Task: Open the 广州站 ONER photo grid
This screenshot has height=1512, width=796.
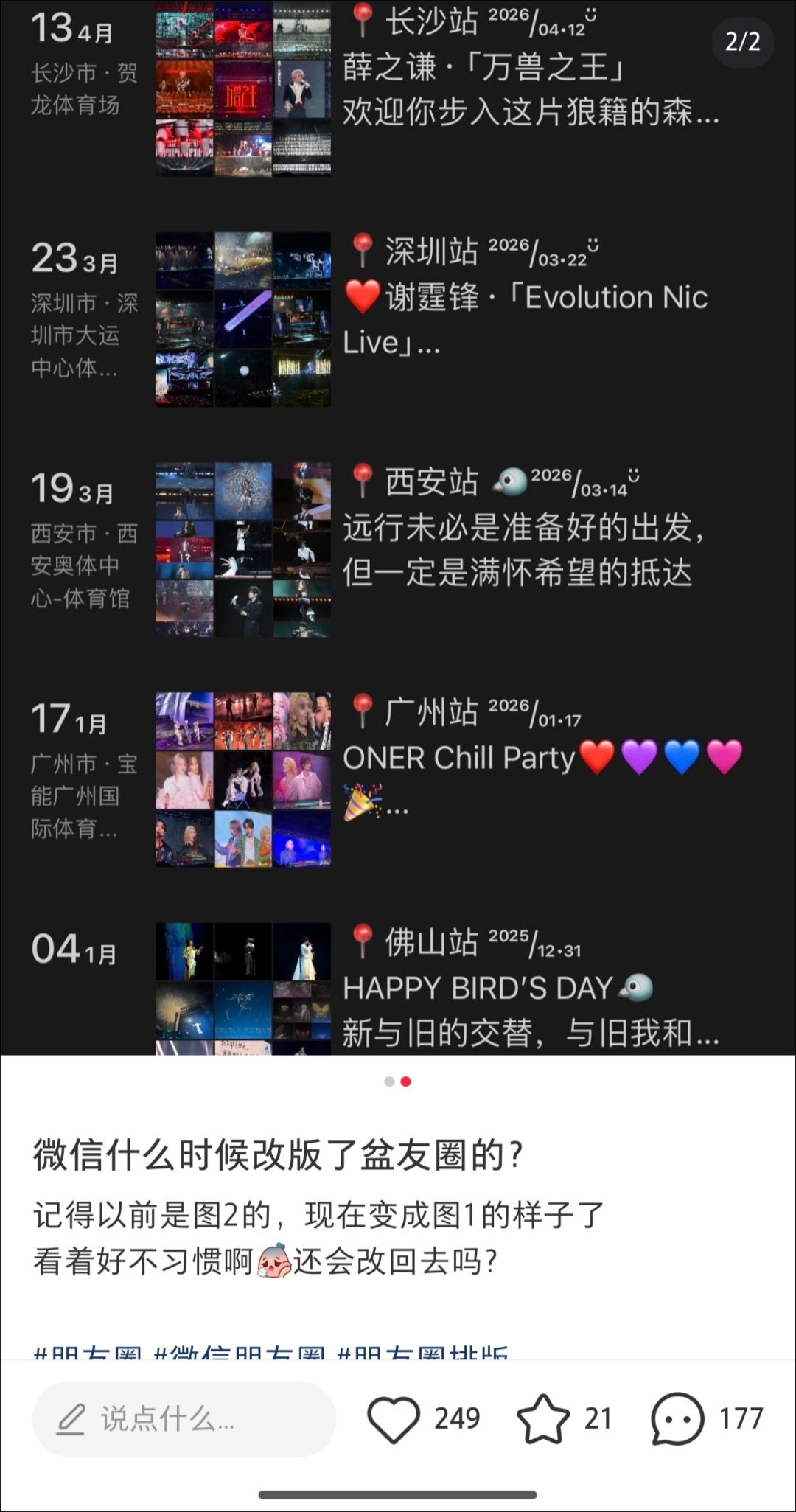Action: [243, 781]
